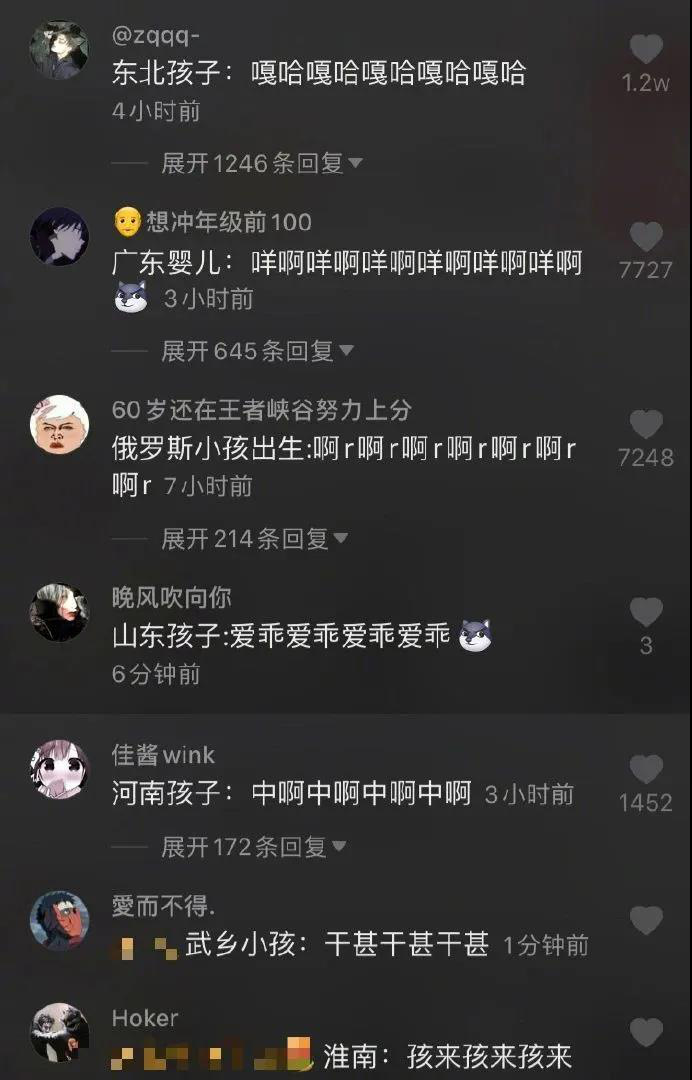
Task: Like Hoker's 淮南 comment
Action: click(x=646, y=1032)
